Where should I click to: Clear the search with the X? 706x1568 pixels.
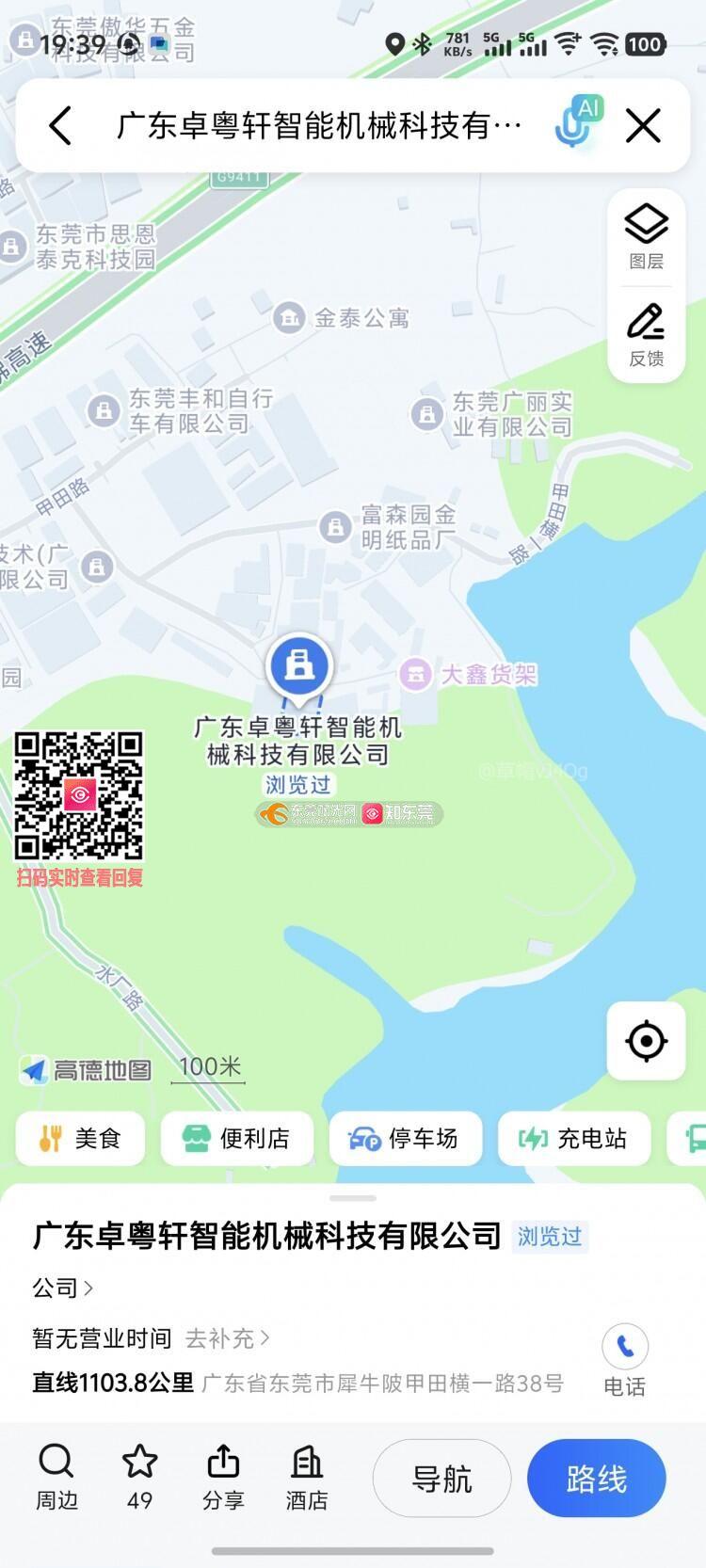pyautogui.click(x=644, y=125)
